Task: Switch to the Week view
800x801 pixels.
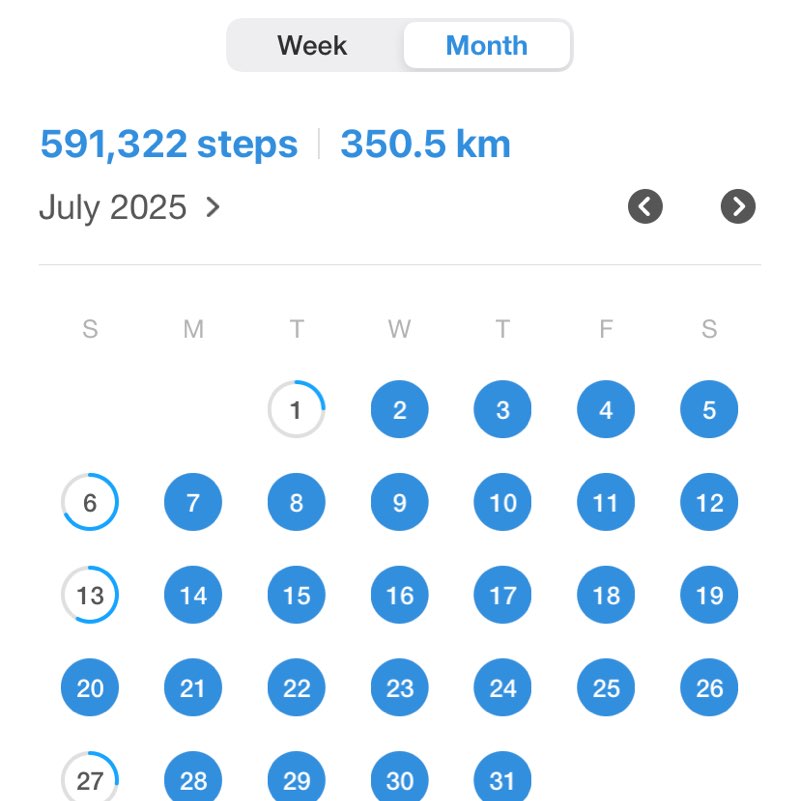Action: tap(312, 45)
